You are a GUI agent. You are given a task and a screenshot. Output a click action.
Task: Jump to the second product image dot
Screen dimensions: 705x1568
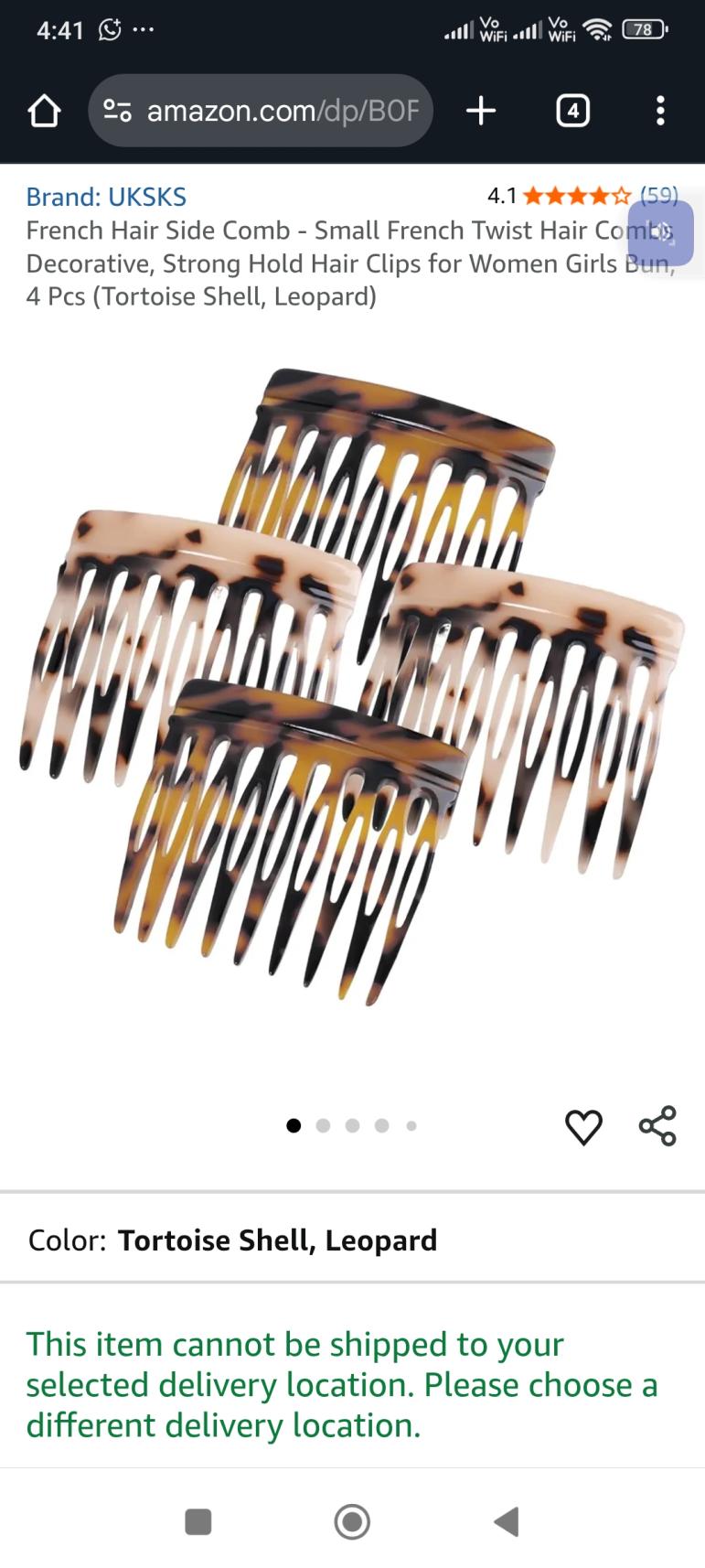[323, 1126]
